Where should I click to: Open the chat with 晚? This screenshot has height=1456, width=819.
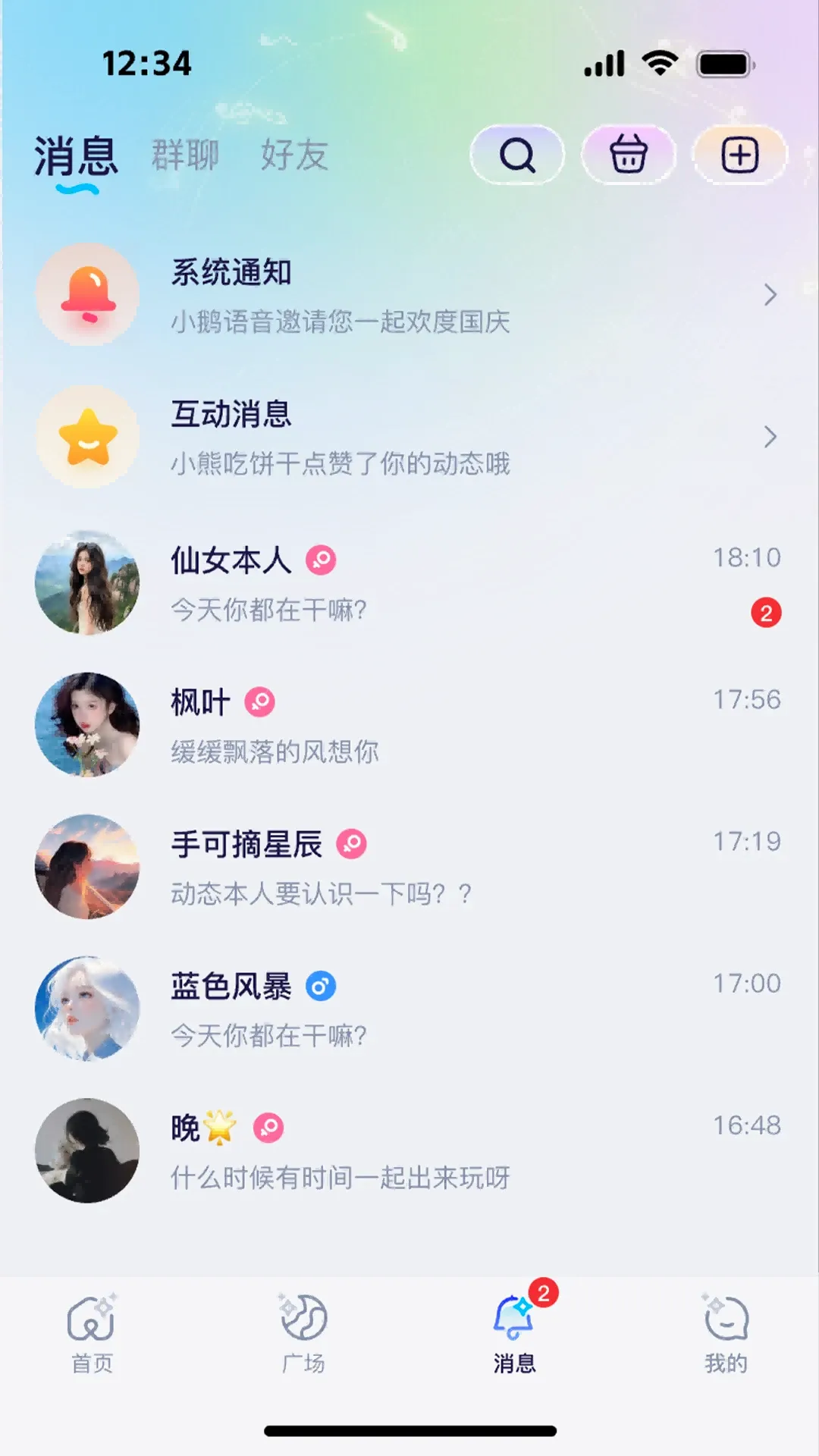point(409,1150)
